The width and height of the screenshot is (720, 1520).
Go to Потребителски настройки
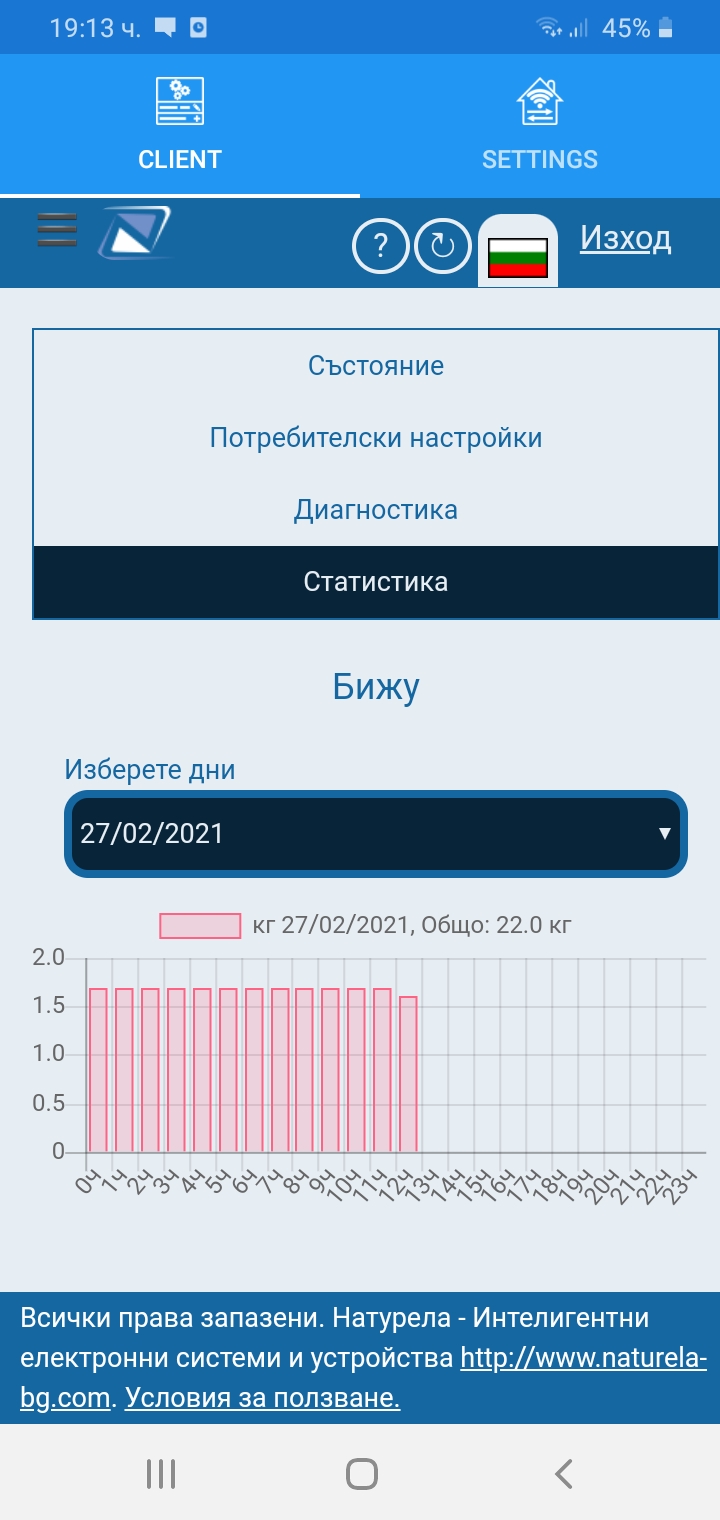point(376,438)
